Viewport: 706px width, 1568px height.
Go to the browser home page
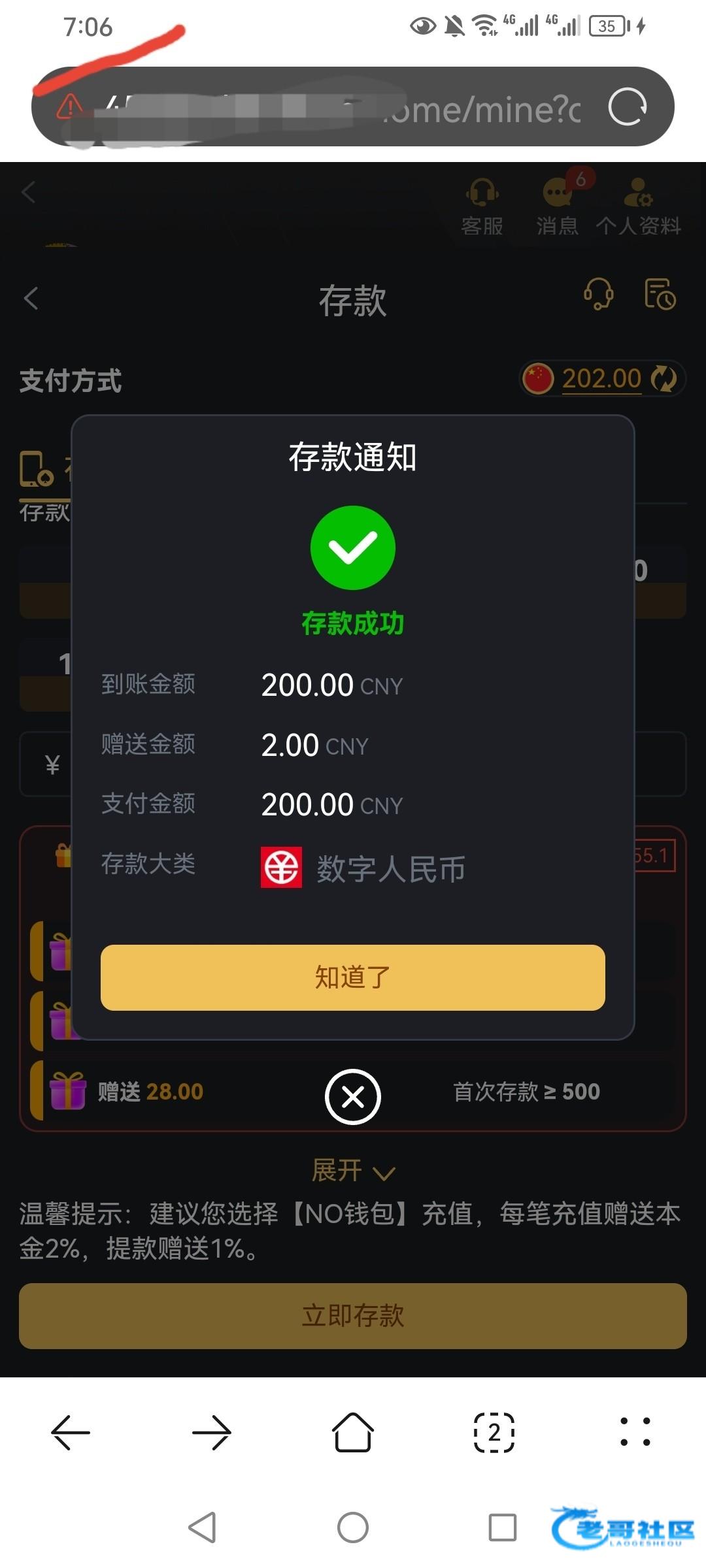pyautogui.click(x=353, y=1432)
